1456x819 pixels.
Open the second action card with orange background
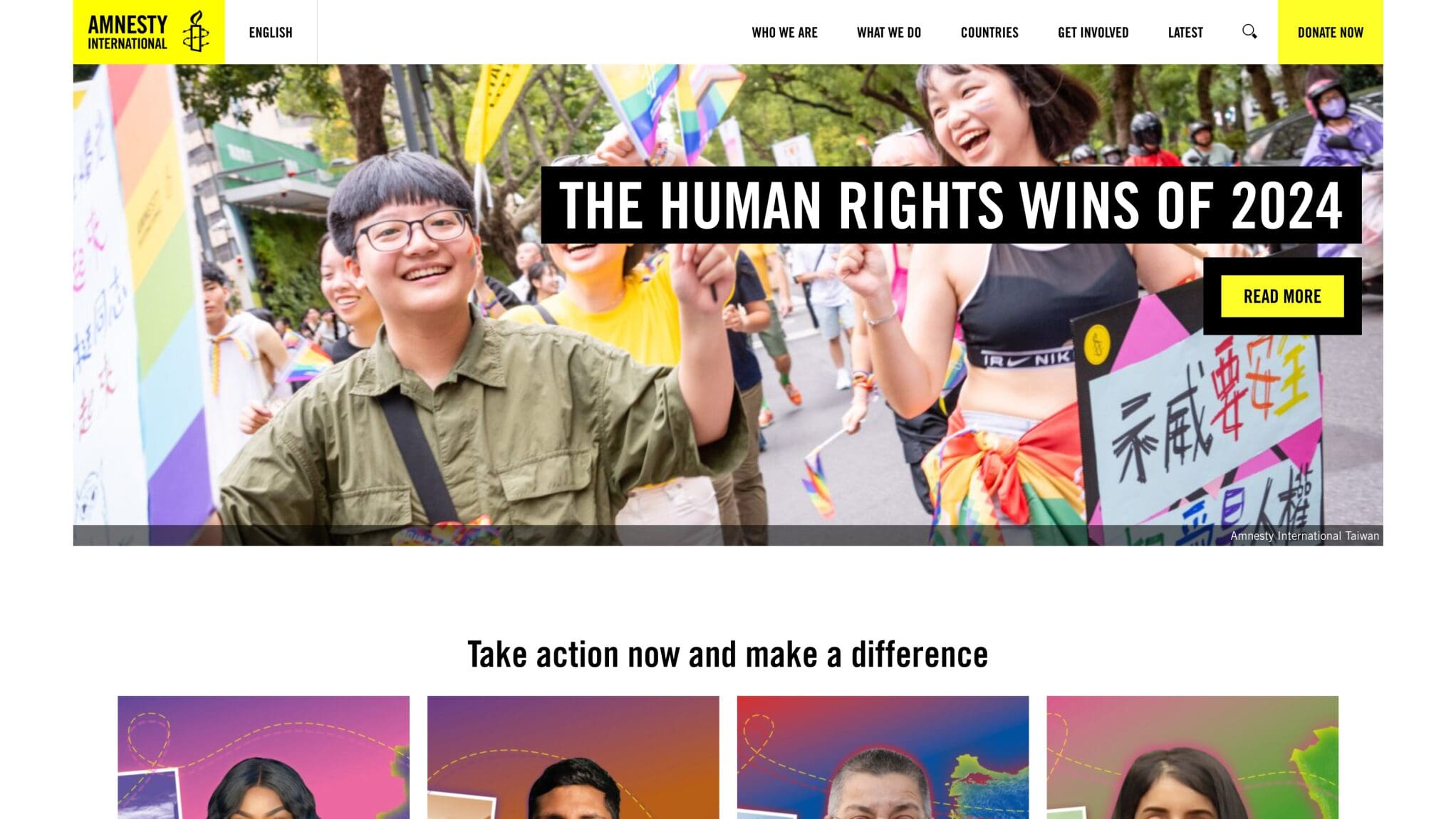(x=573, y=757)
